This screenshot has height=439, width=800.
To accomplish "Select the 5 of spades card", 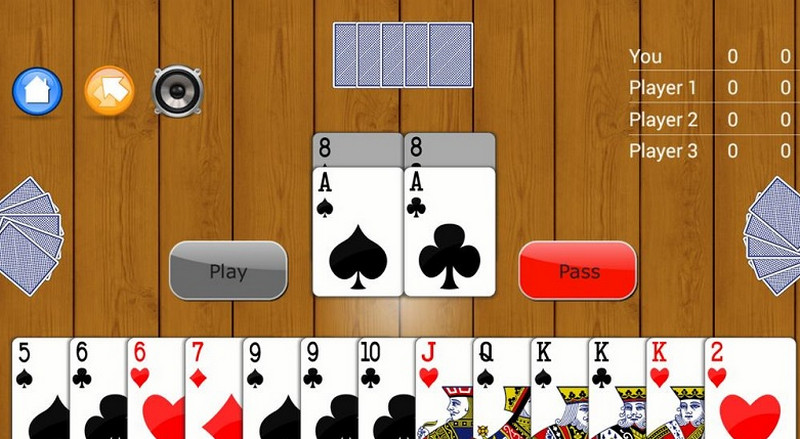I will point(38,390).
